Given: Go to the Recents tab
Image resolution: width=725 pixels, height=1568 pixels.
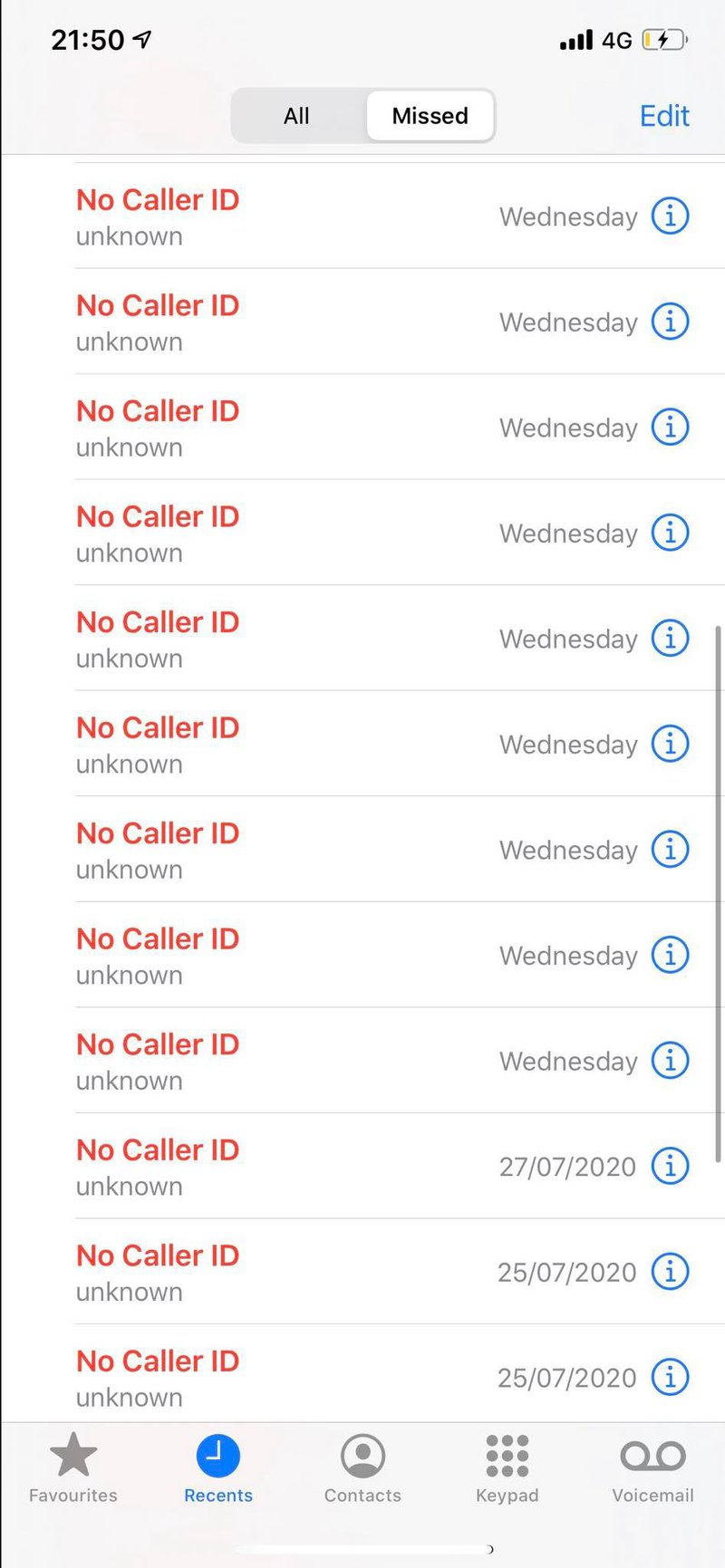Looking at the screenshot, I should coord(218,1468).
